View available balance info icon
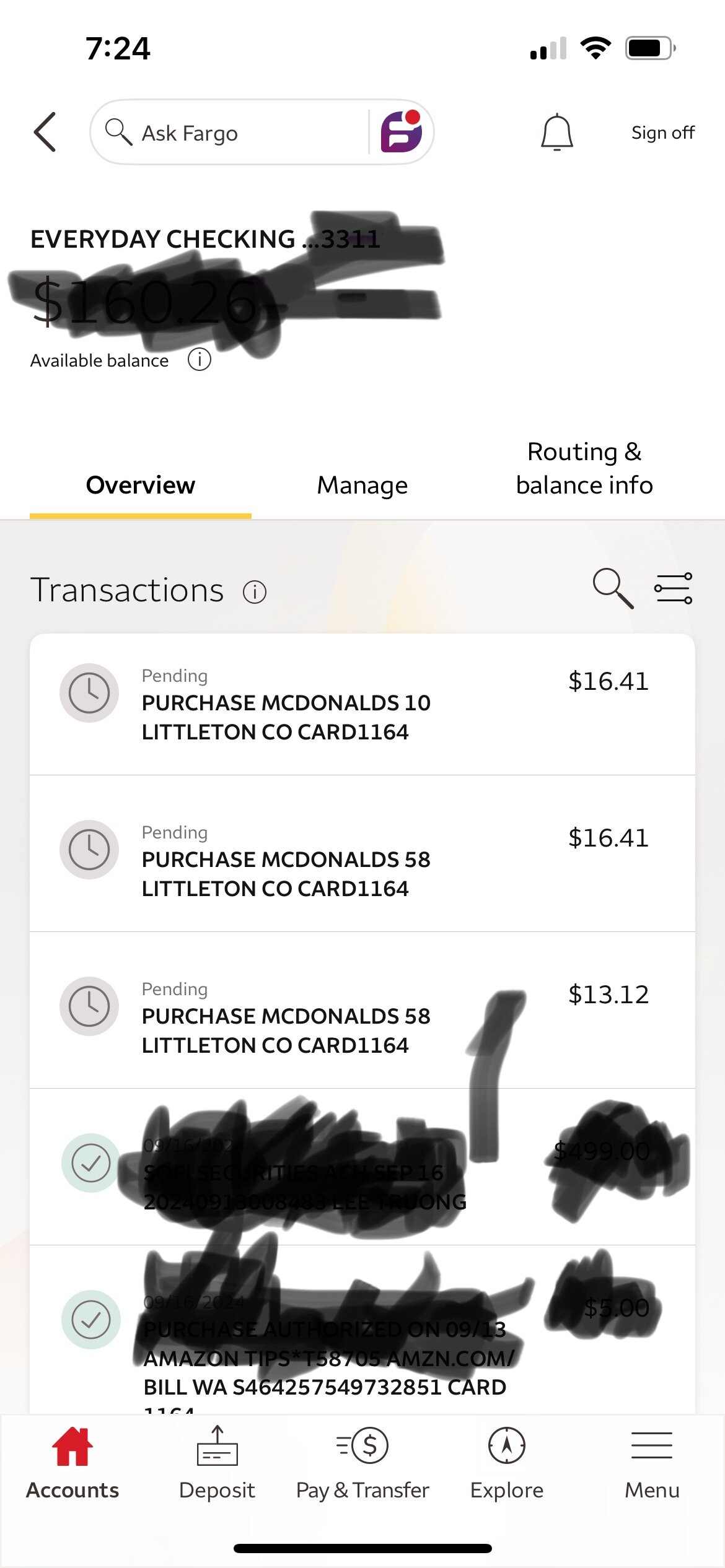Screen dimensions: 725x1568 click(x=200, y=359)
